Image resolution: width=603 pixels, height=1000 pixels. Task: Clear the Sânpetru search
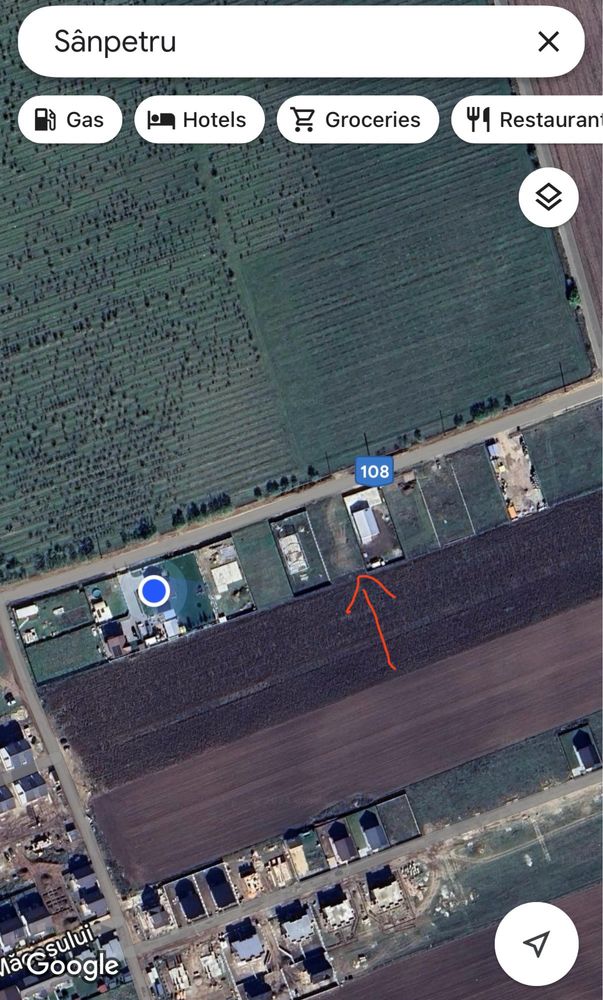point(548,42)
